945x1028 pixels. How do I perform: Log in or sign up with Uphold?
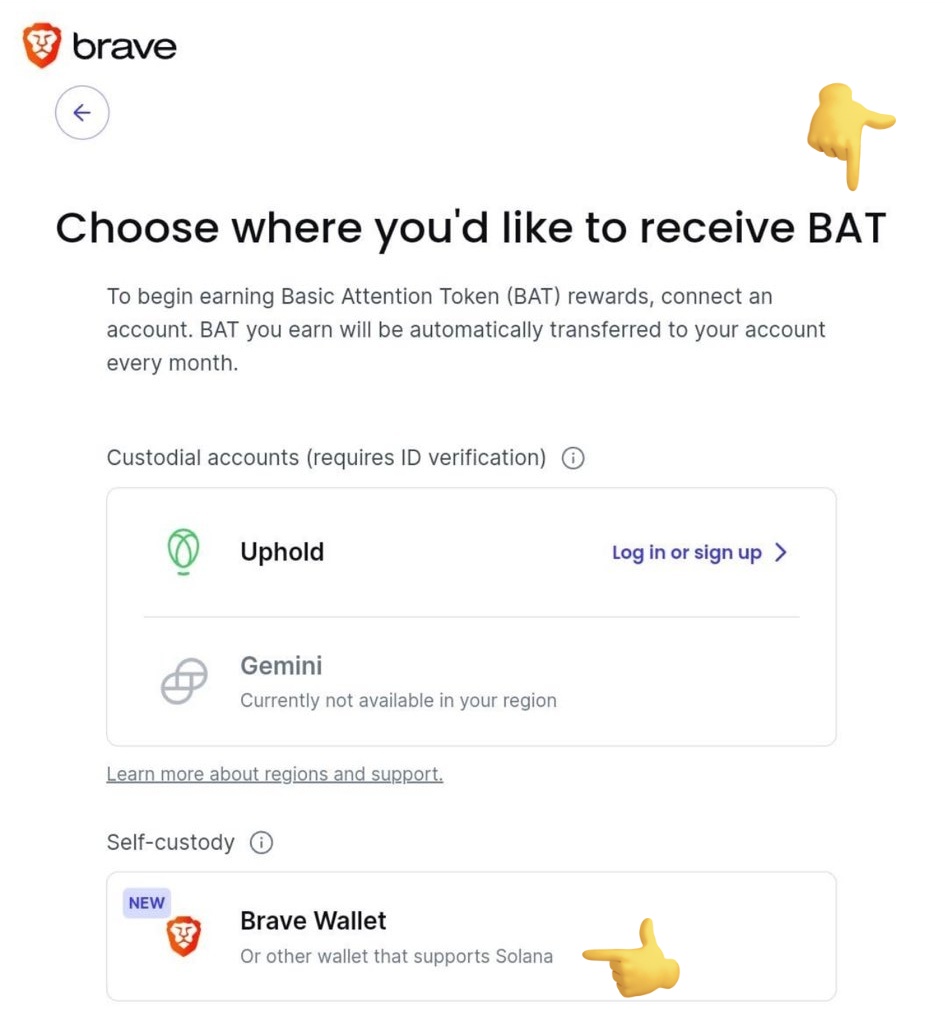tap(699, 553)
